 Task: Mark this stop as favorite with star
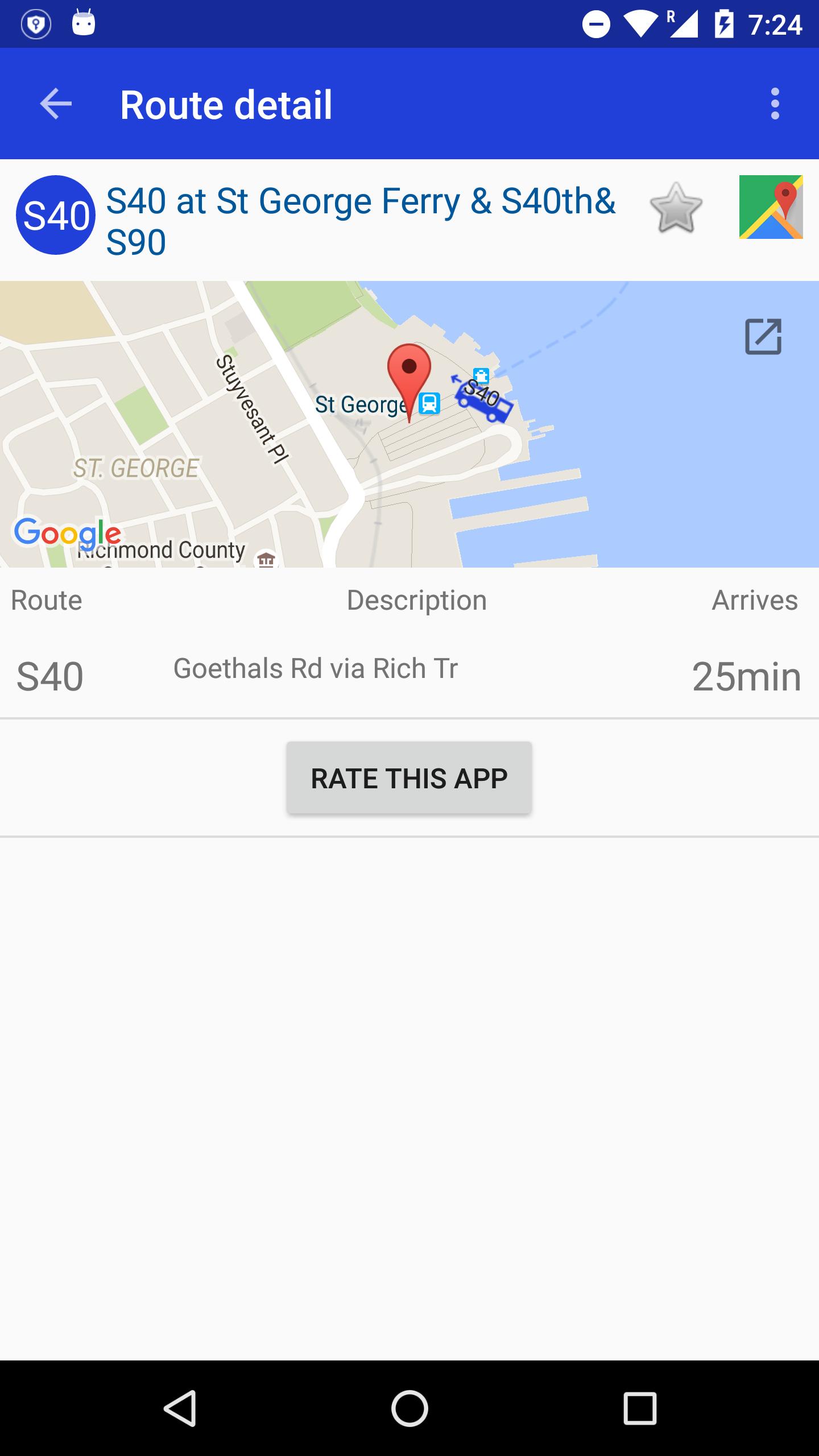coord(676,208)
